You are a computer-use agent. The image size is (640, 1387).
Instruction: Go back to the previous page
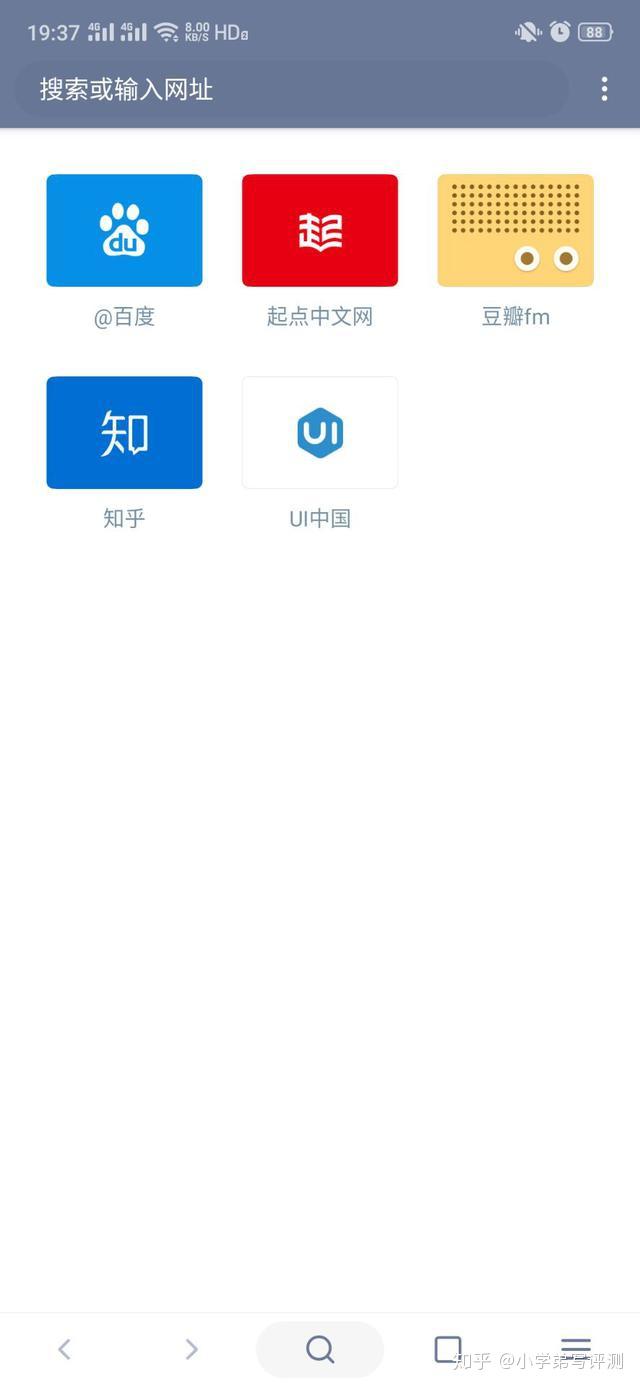[64, 1350]
